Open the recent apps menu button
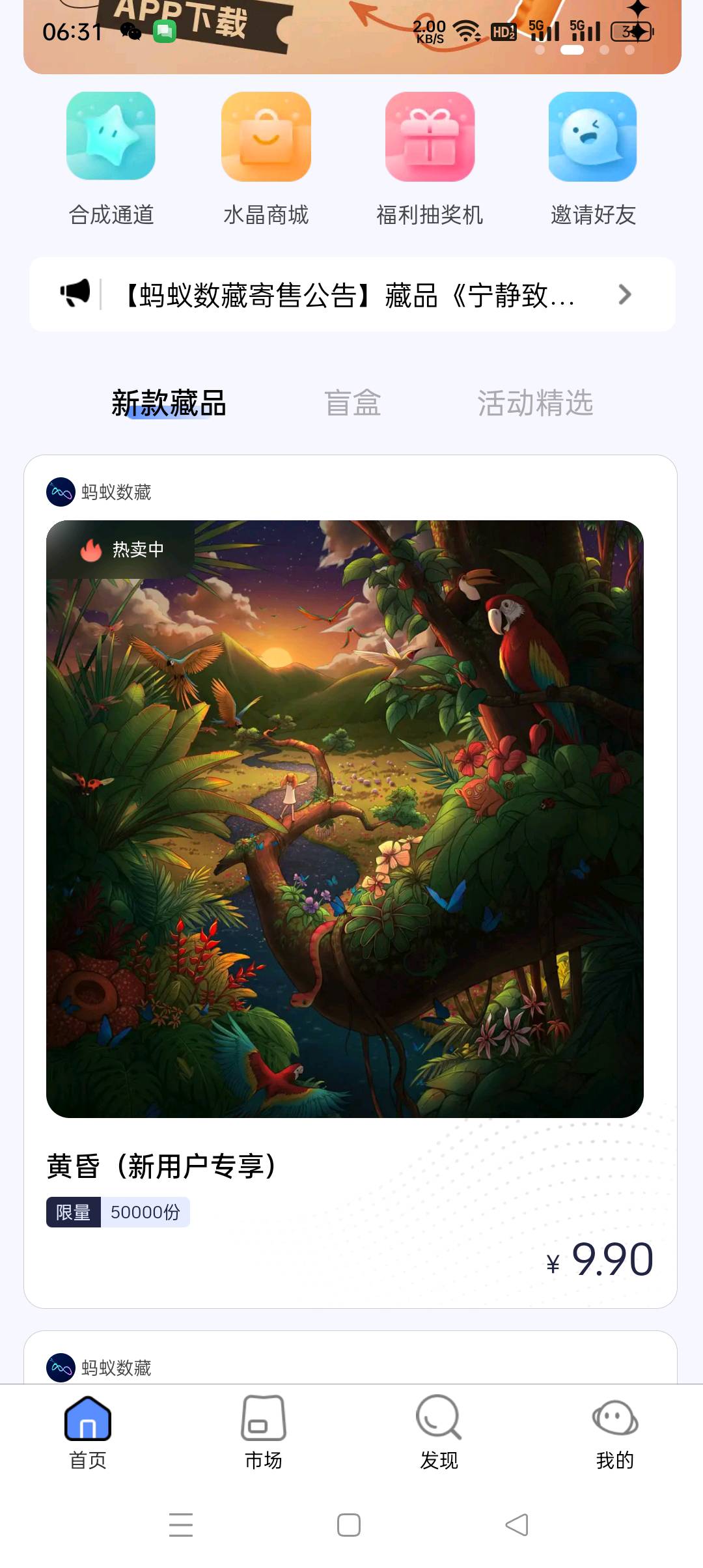Viewport: 703px width, 1568px height. click(181, 1525)
